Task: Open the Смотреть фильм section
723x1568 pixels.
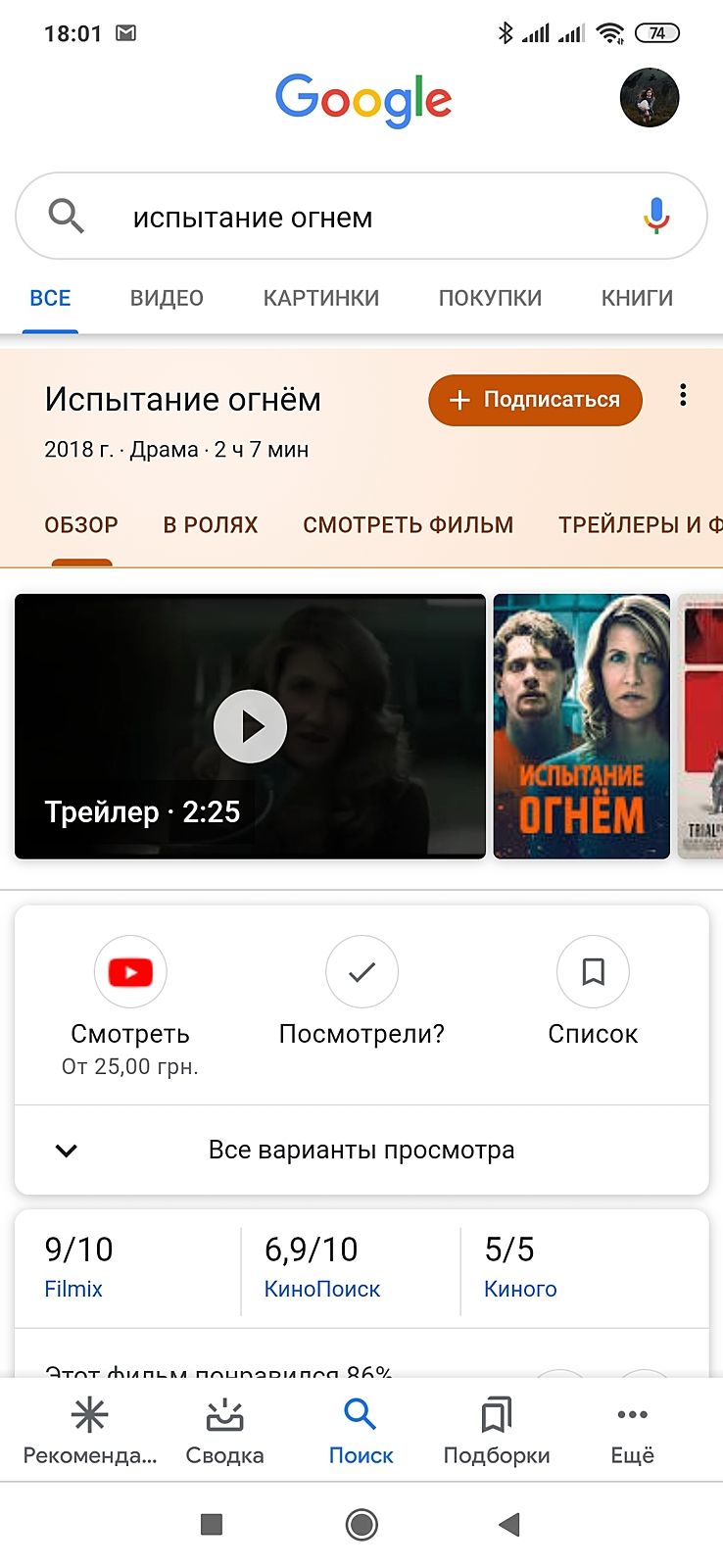Action: pos(408,525)
